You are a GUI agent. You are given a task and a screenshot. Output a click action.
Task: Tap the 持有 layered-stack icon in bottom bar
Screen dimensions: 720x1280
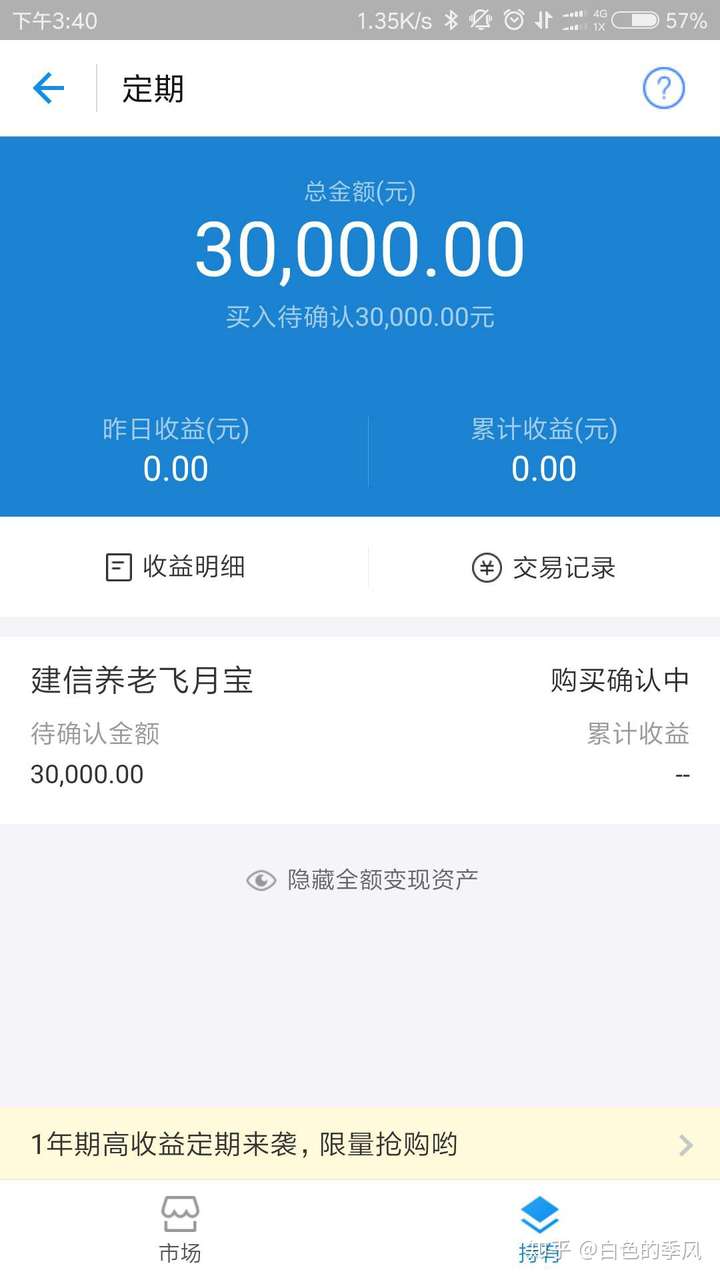coord(540,1212)
